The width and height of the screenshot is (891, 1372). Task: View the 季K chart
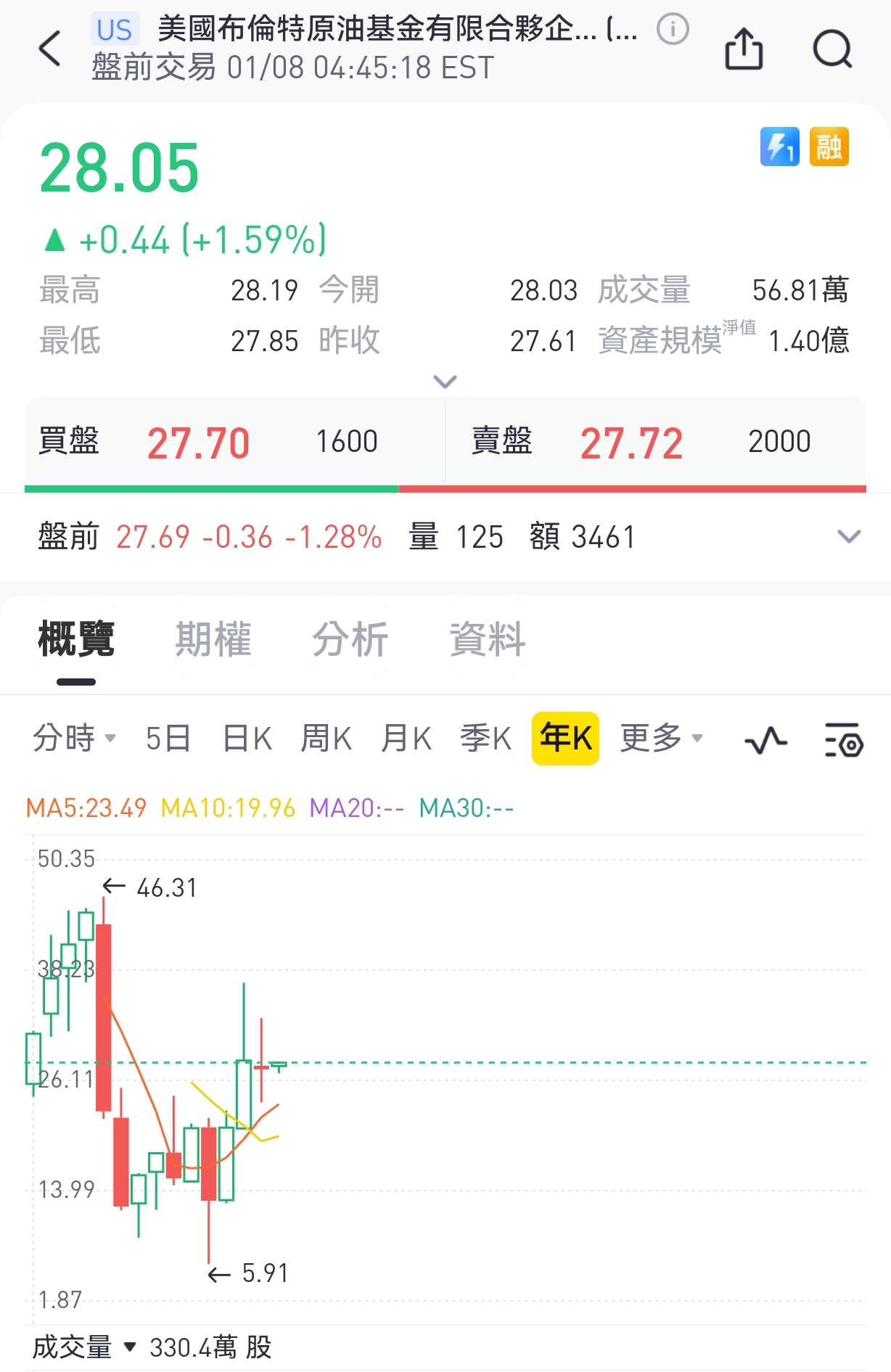click(486, 739)
